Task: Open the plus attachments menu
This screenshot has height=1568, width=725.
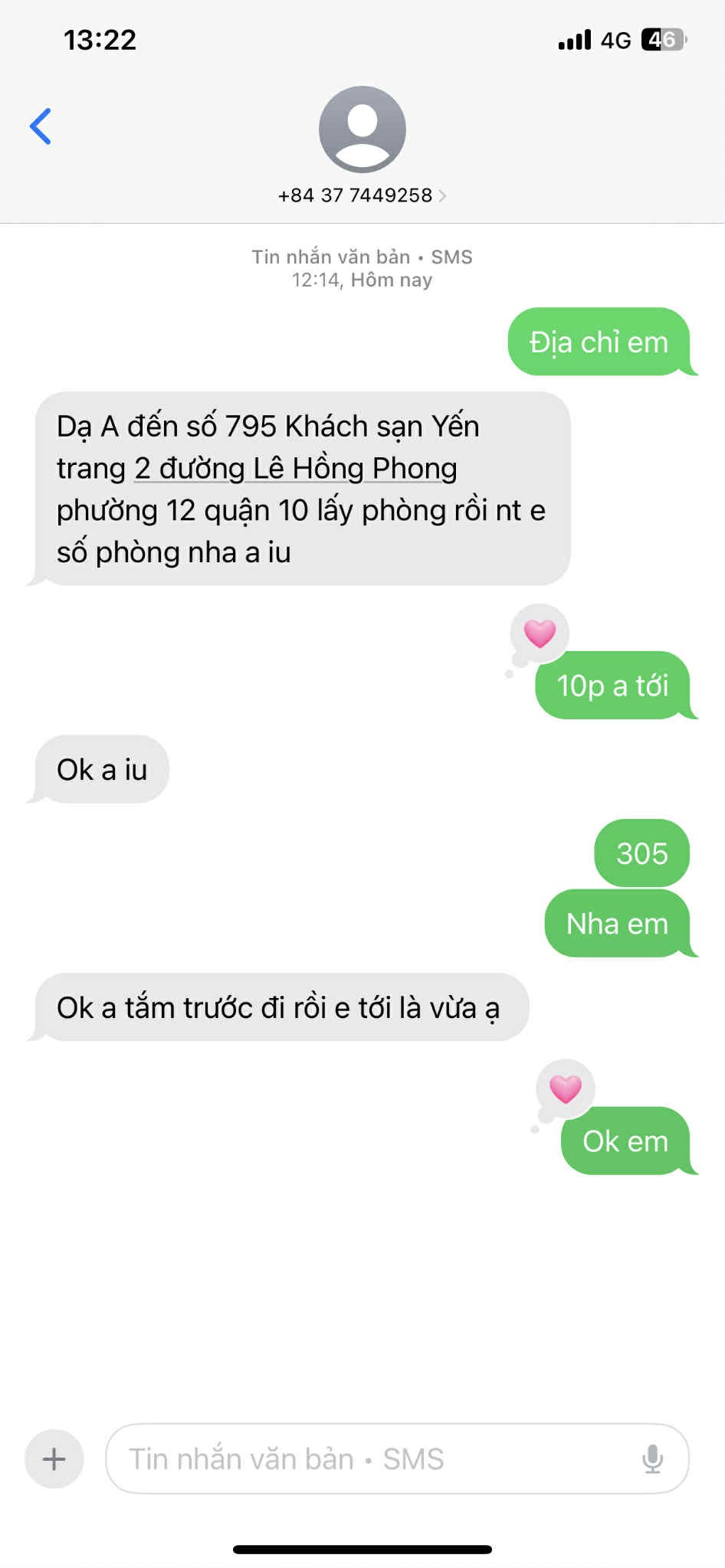Action: pyautogui.click(x=54, y=1458)
